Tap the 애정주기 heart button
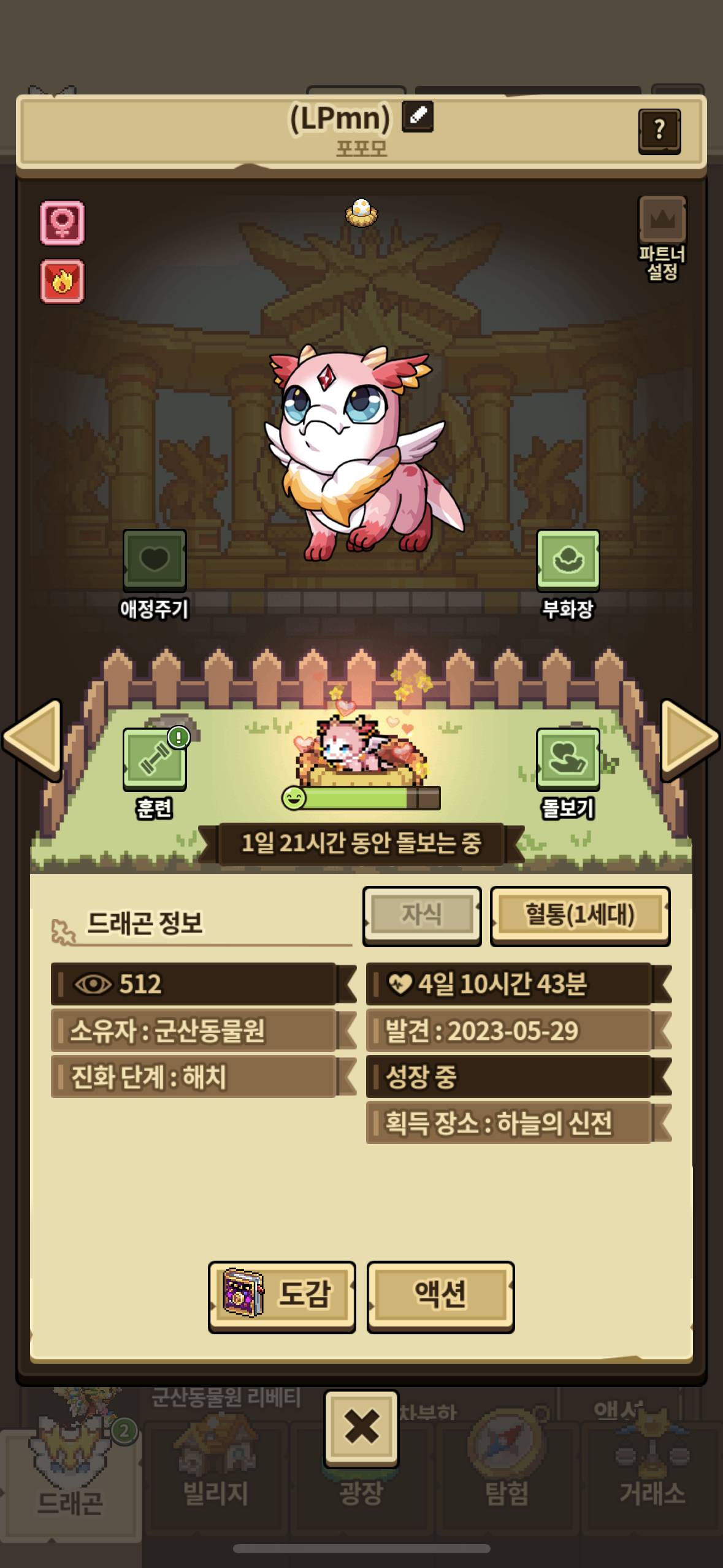This screenshot has height=1568, width=723. coord(155,561)
